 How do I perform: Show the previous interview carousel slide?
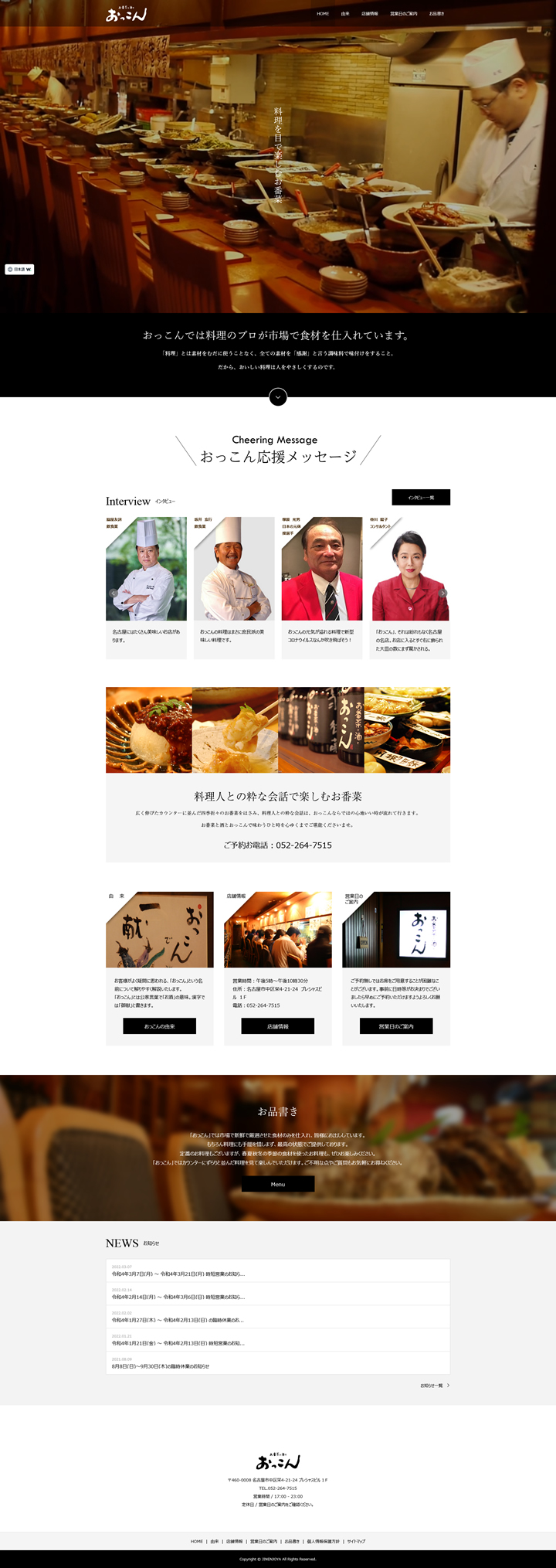114,594
